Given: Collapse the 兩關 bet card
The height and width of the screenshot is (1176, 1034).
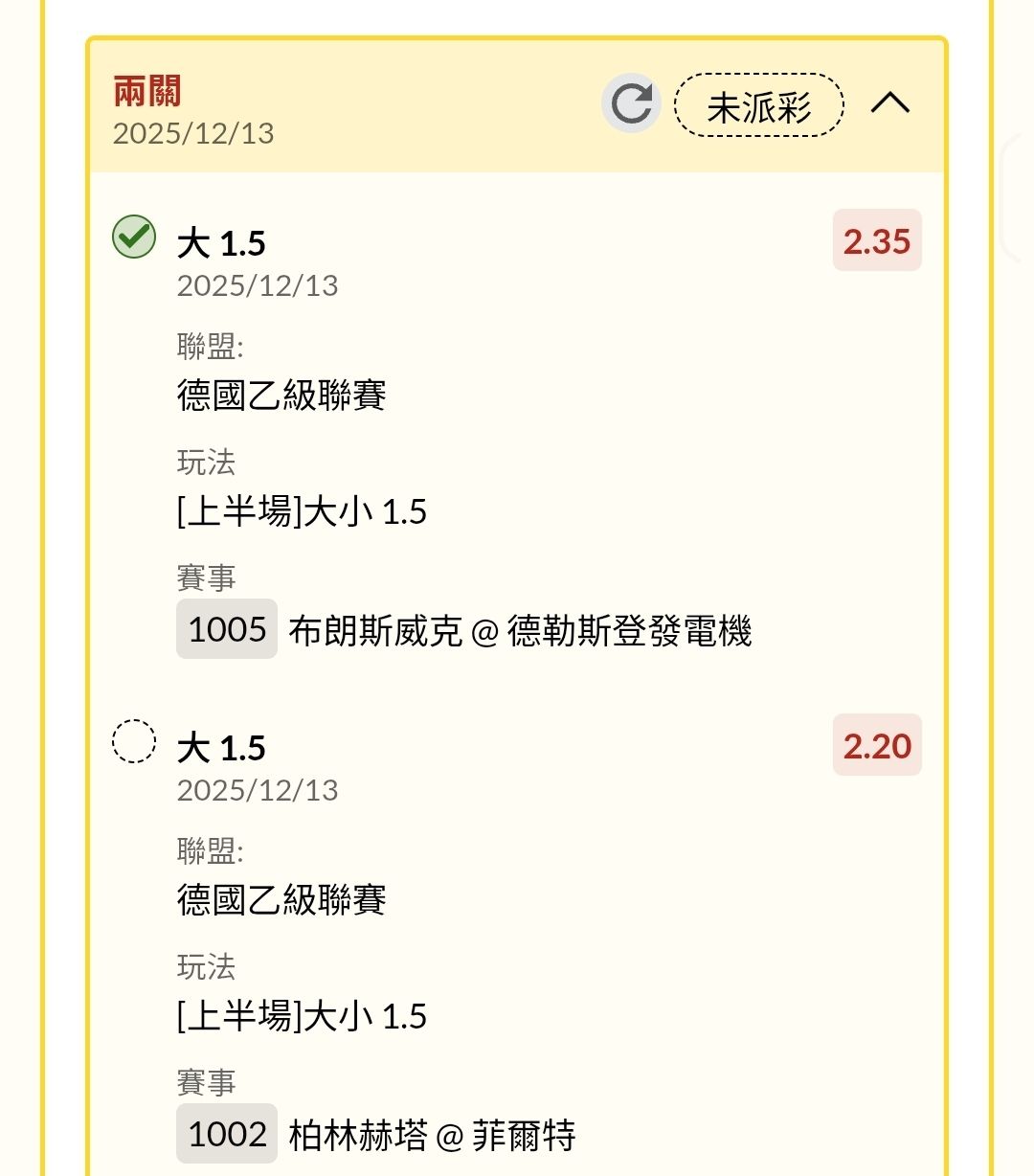Looking at the screenshot, I should tap(889, 103).
